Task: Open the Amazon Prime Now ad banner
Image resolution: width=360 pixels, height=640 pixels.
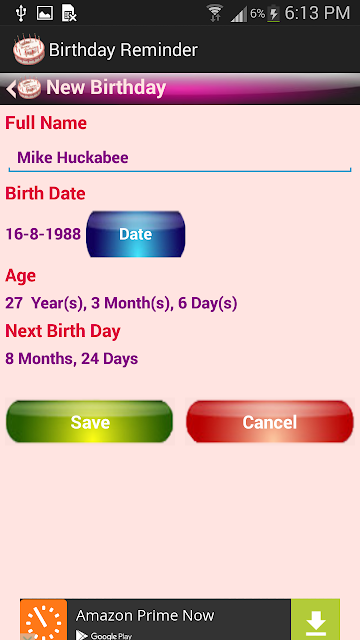Action: (x=180, y=619)
